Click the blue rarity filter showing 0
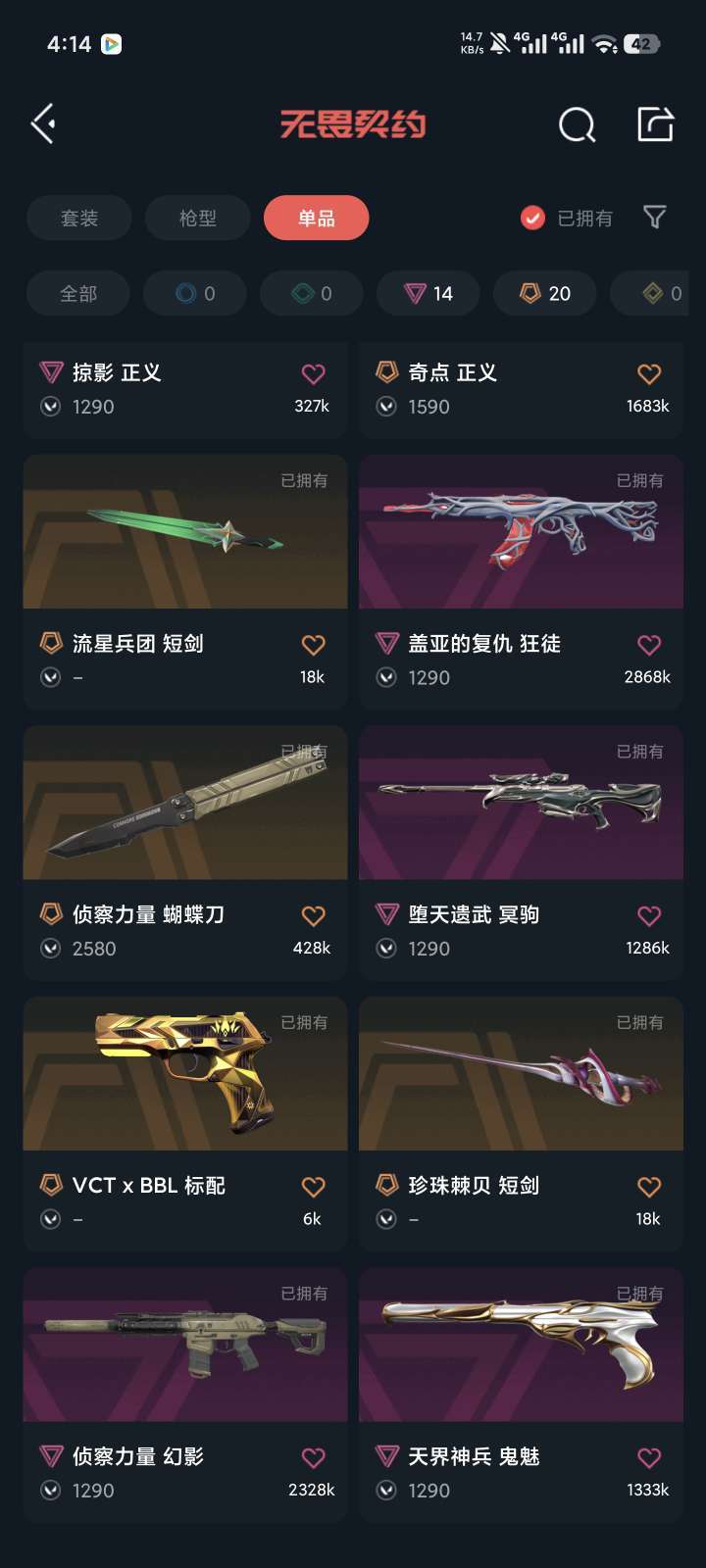706x1568 pixels. coord(194,293)
